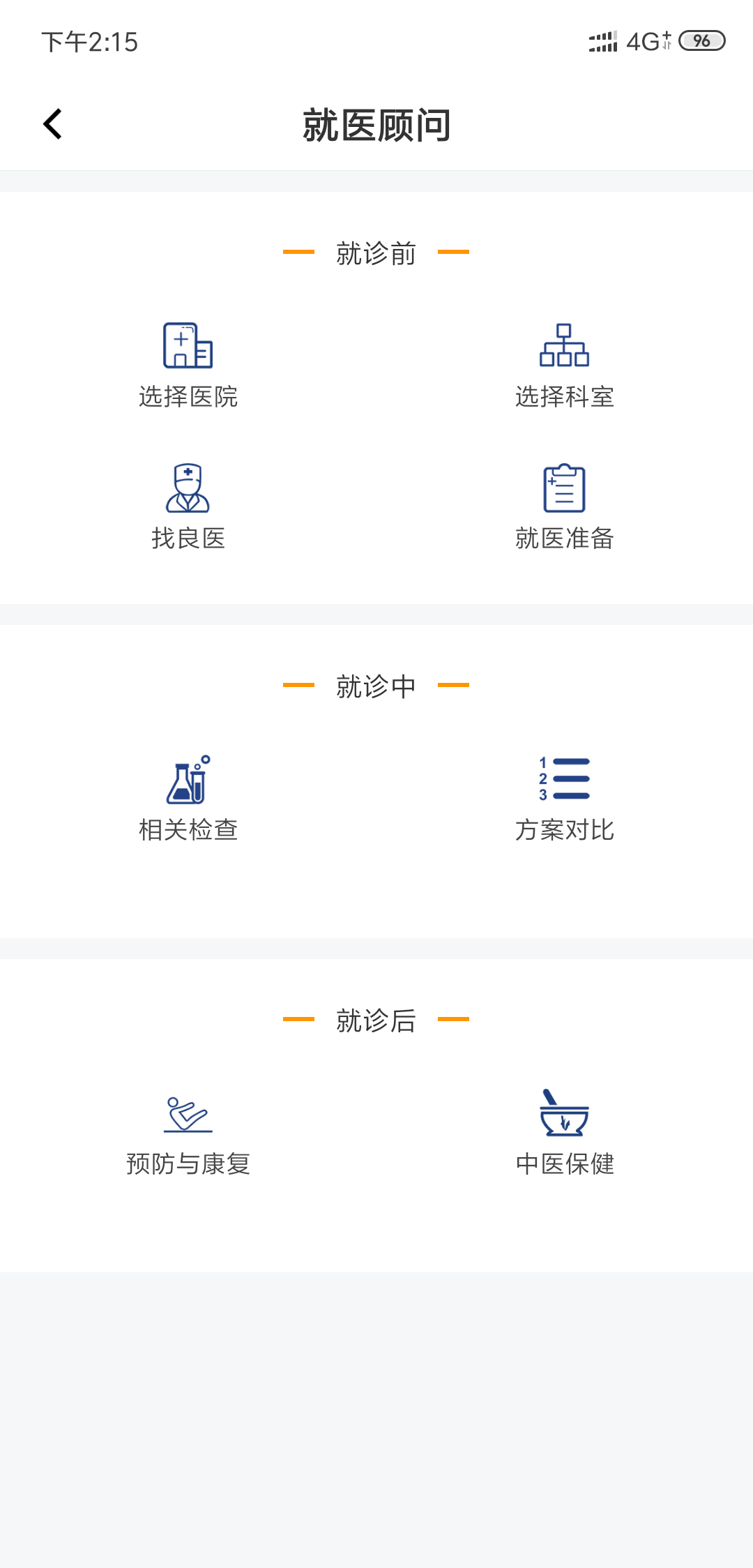This screenshot has height=1568, width=753.
Task: Tap the 就医准备 text link
Action: [x=565, y=538]
